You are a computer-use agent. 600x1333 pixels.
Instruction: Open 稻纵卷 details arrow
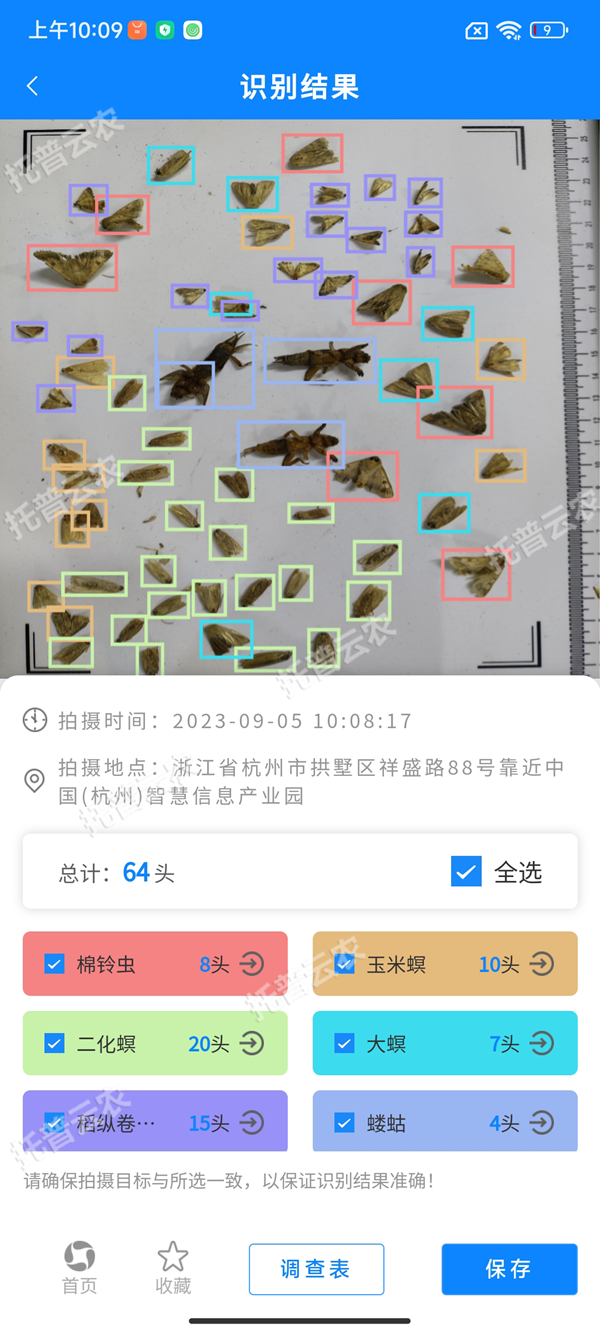point(252,1123)
